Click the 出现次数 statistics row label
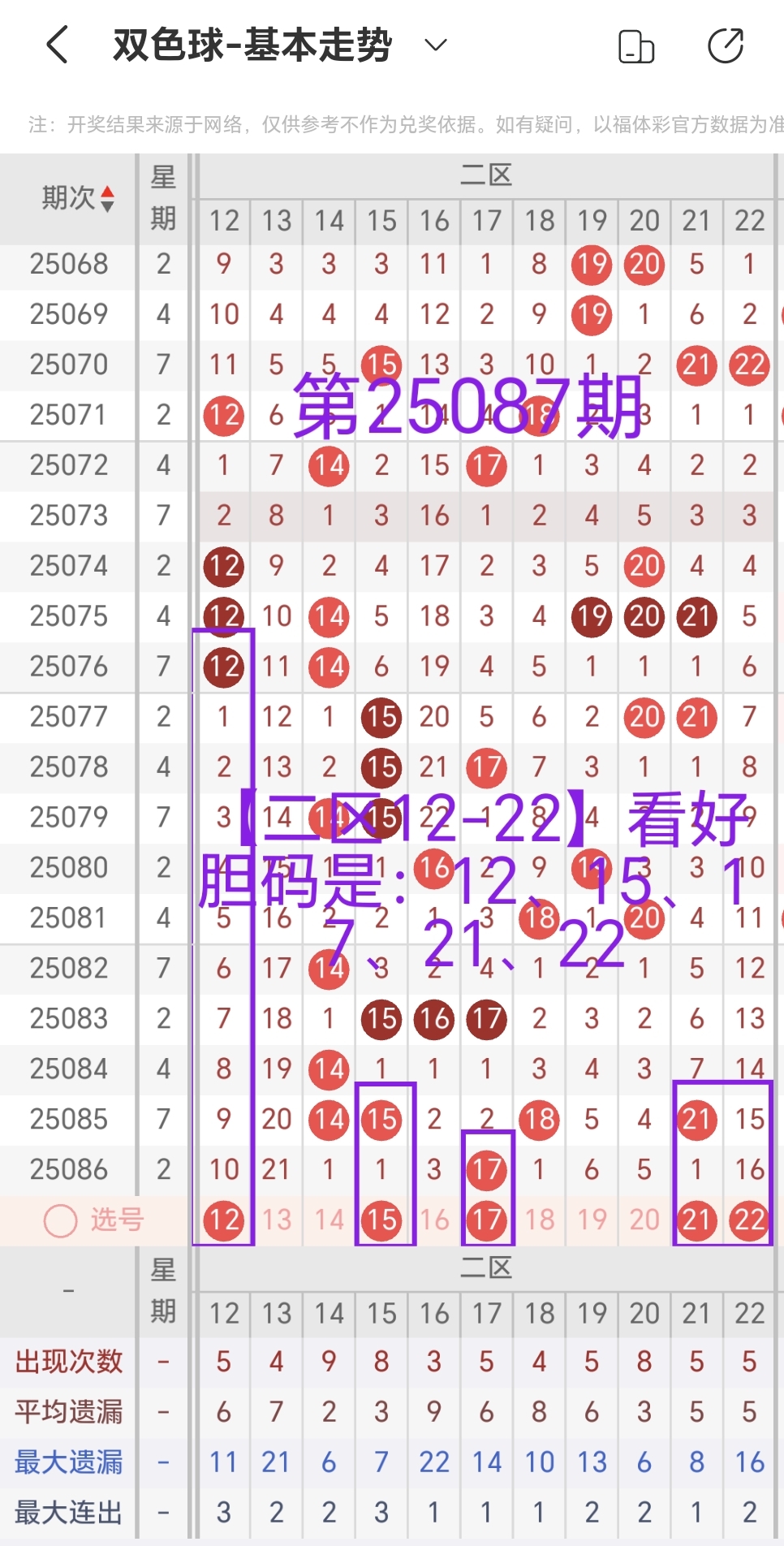 tap(69, 1362)
